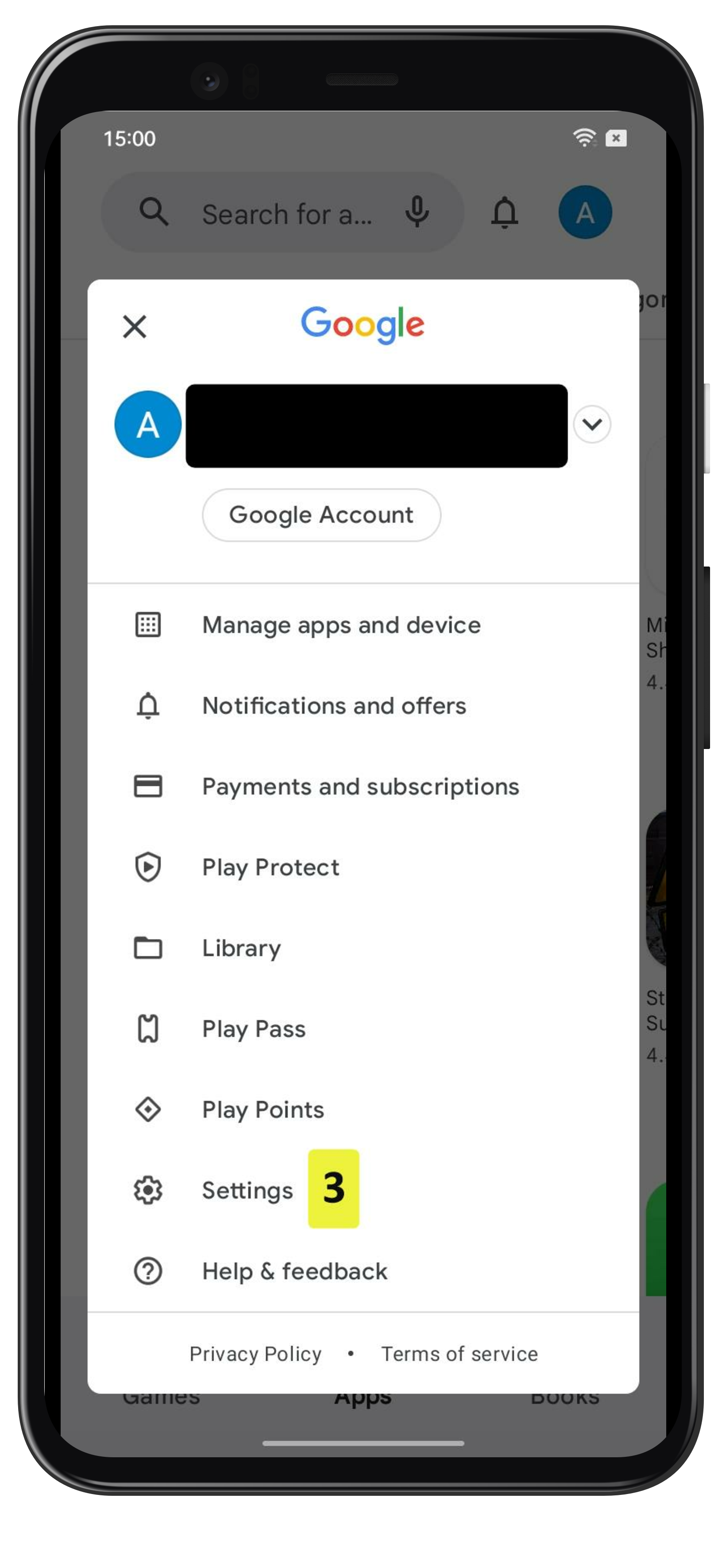Go to Notifications and offers
This screenshot has width=726, height=1568.
[333, 706]
